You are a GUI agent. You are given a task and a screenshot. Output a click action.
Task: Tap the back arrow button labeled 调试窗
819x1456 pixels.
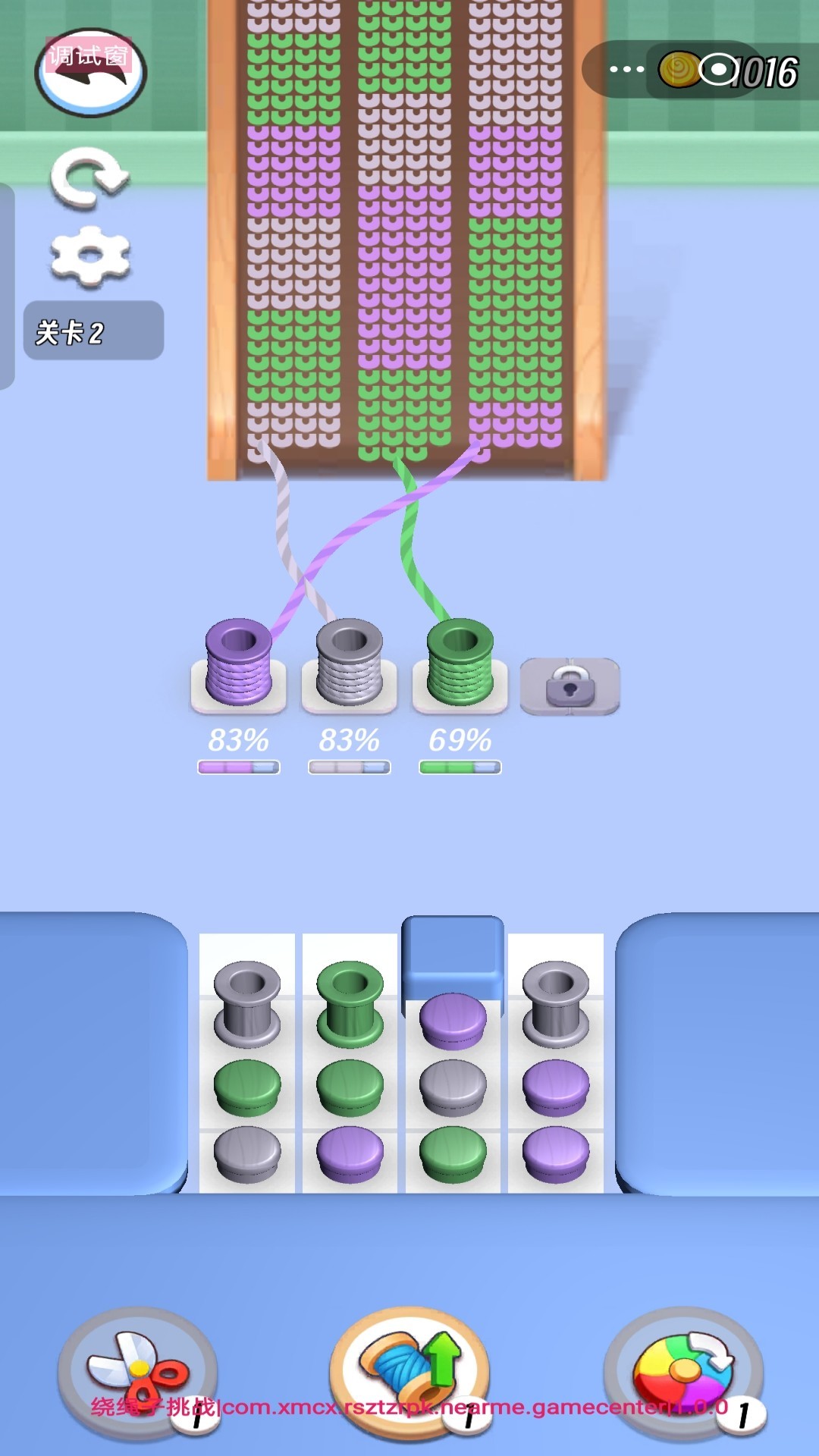pos(90,73)
